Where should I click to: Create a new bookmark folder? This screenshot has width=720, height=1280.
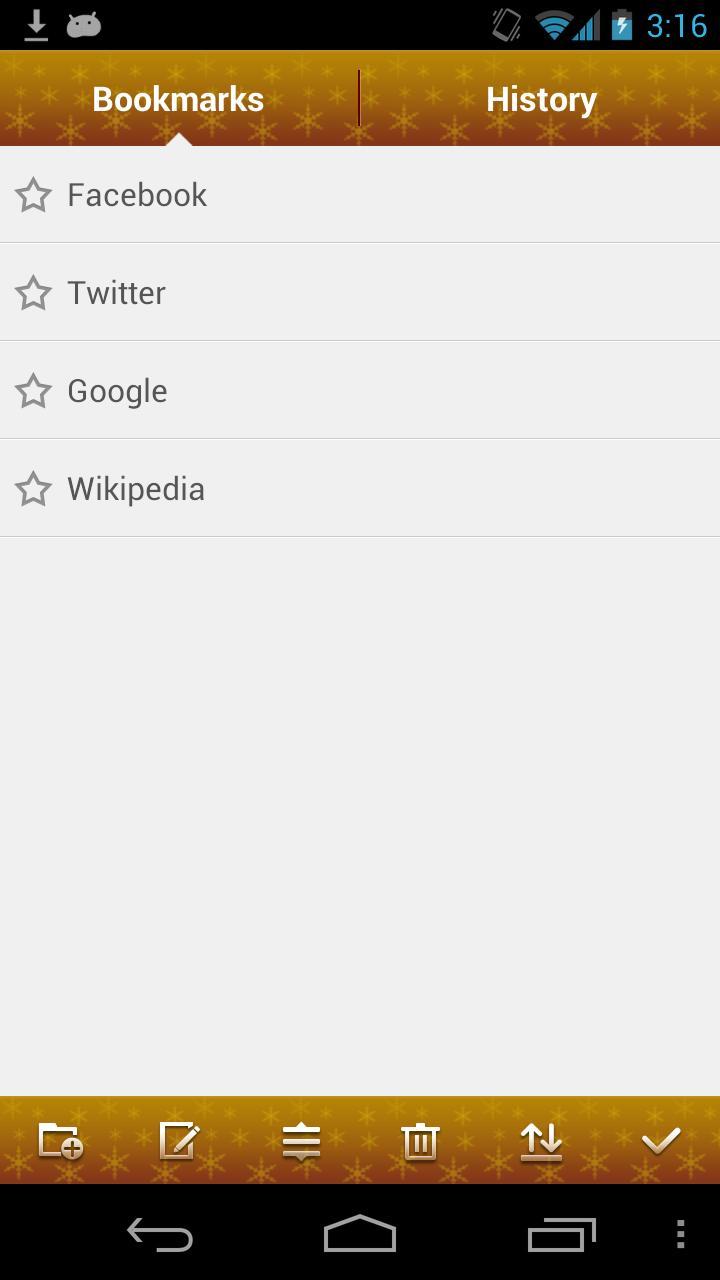click(x=60, y=1141)
